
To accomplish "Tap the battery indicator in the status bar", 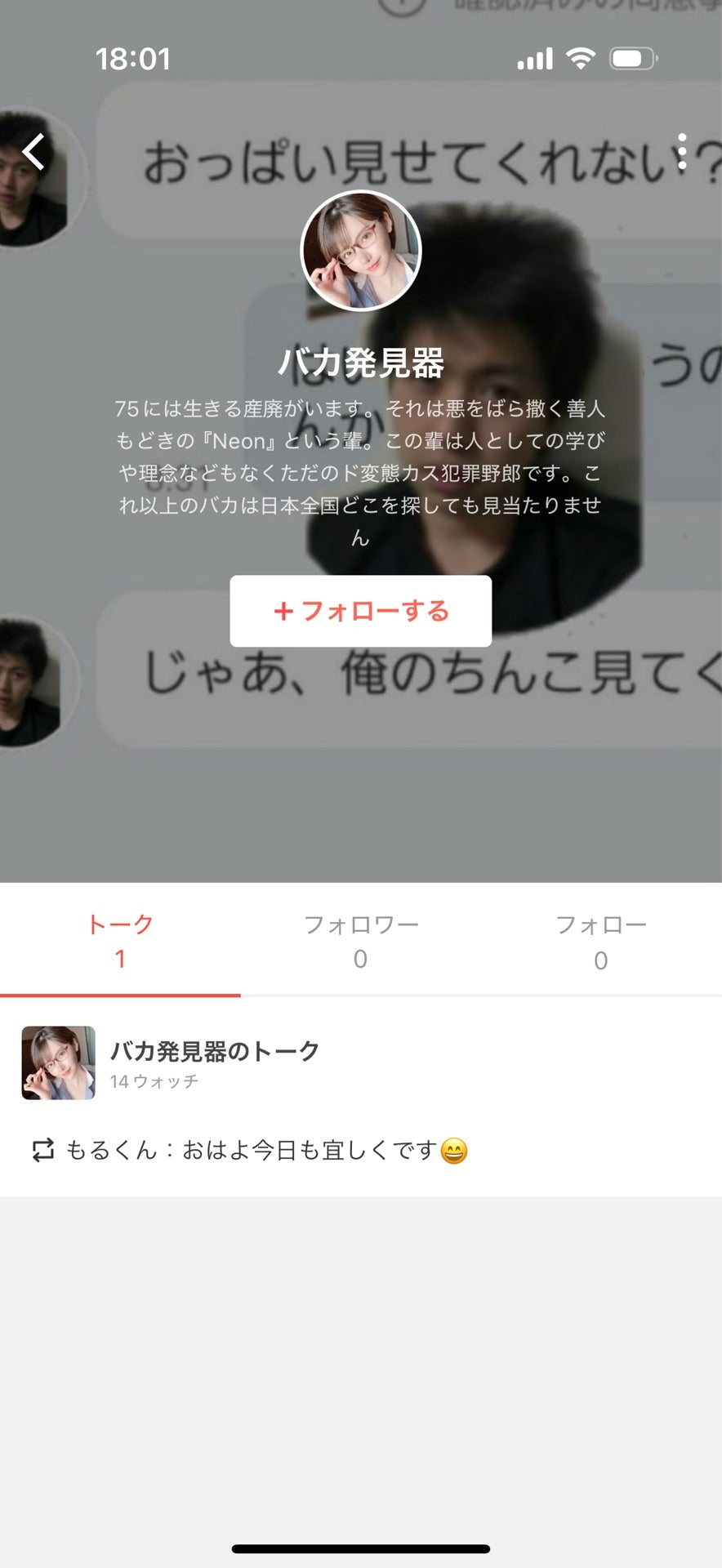I will [x=630, y=58].
